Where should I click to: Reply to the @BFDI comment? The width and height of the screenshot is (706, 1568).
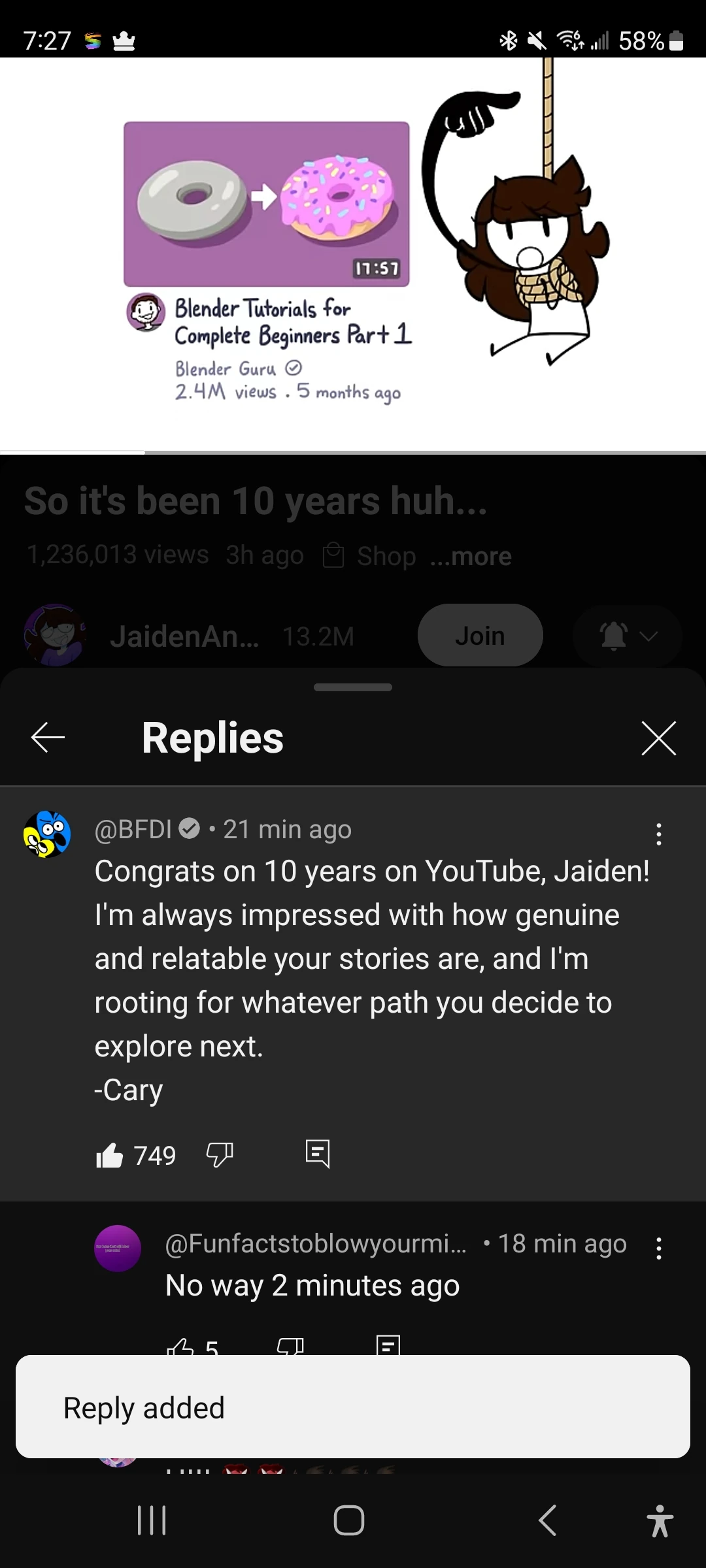(318, 1154)
